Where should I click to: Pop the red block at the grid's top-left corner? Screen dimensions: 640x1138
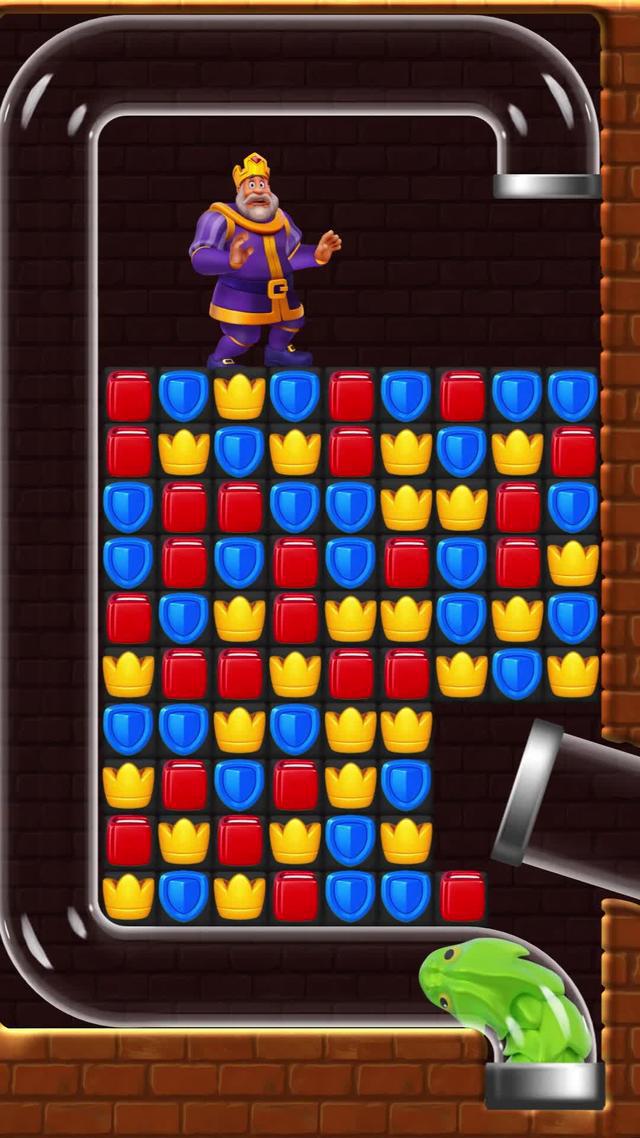[x=128, y=395]
